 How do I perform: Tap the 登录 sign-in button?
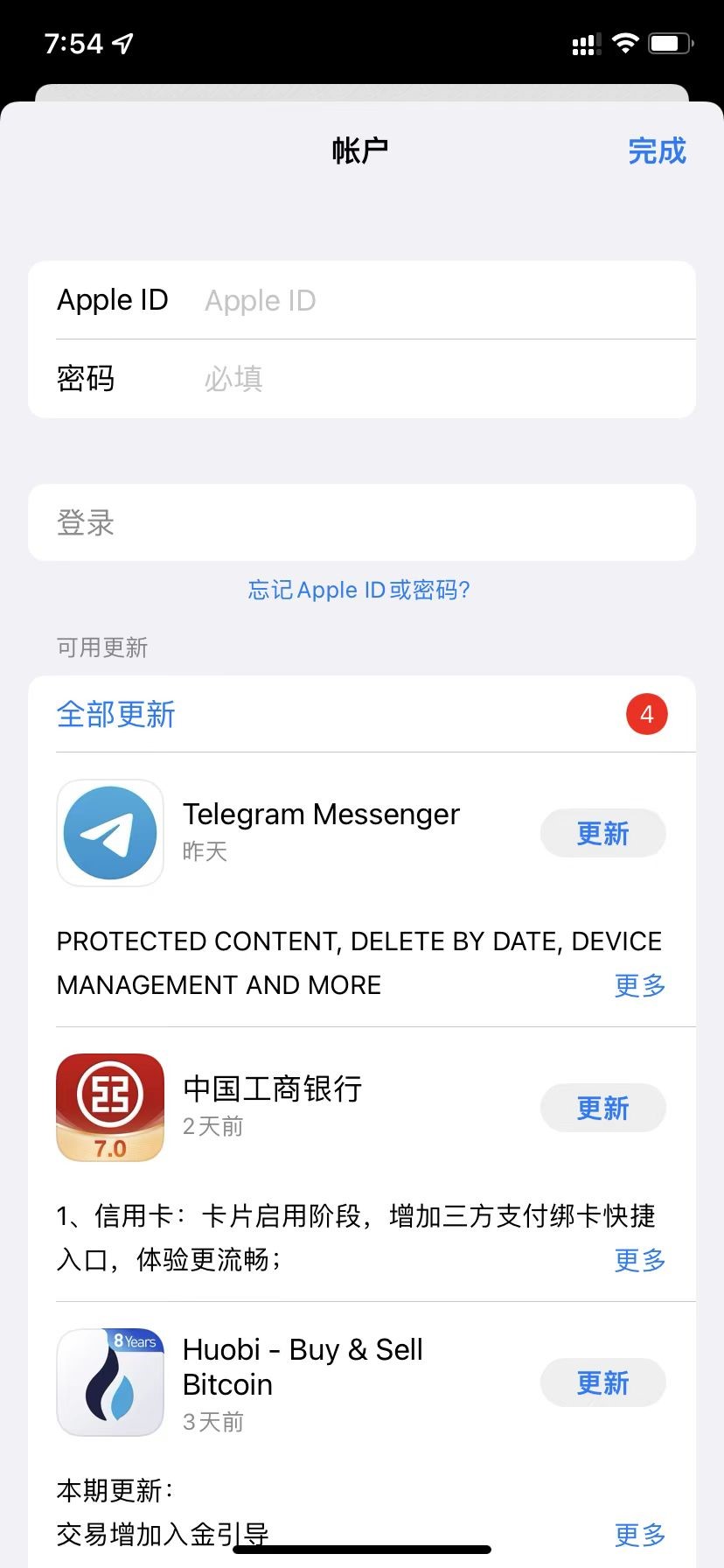(x=361, y=522)
